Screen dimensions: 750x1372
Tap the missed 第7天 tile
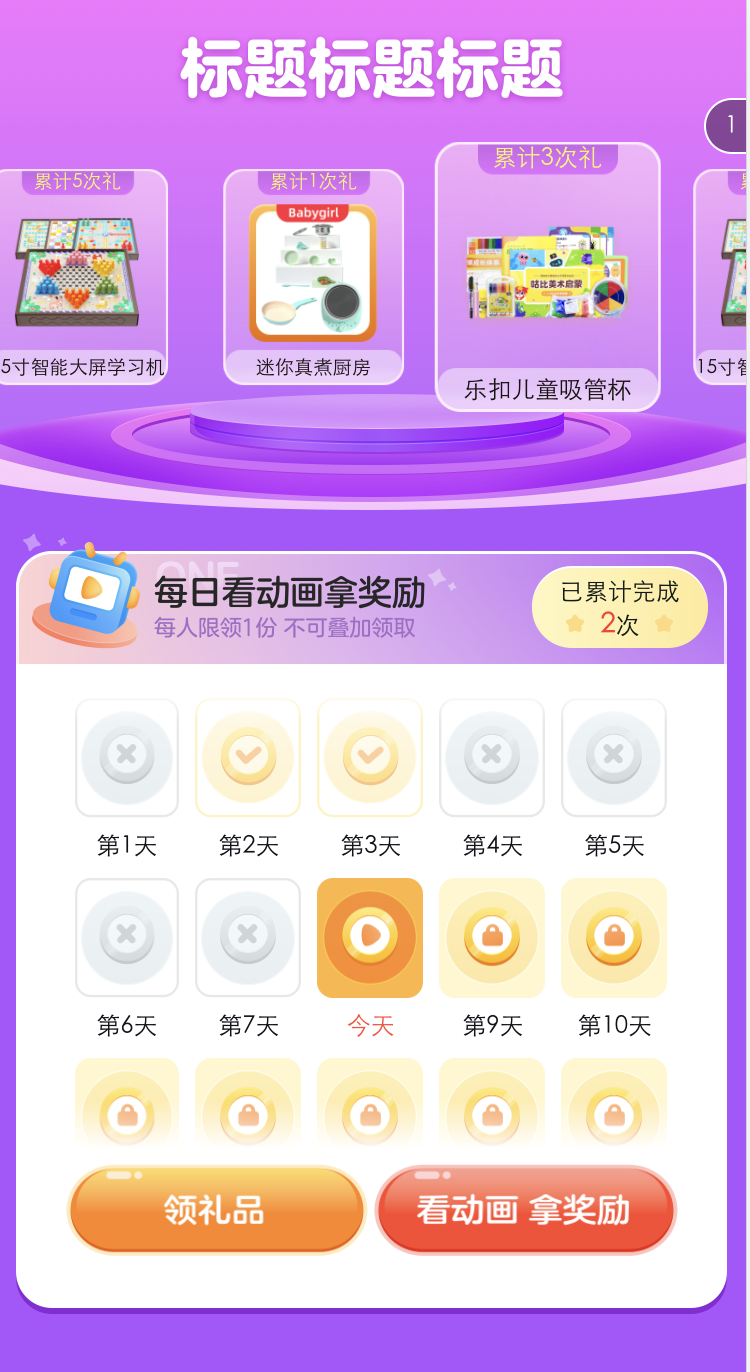click(248, 938)
